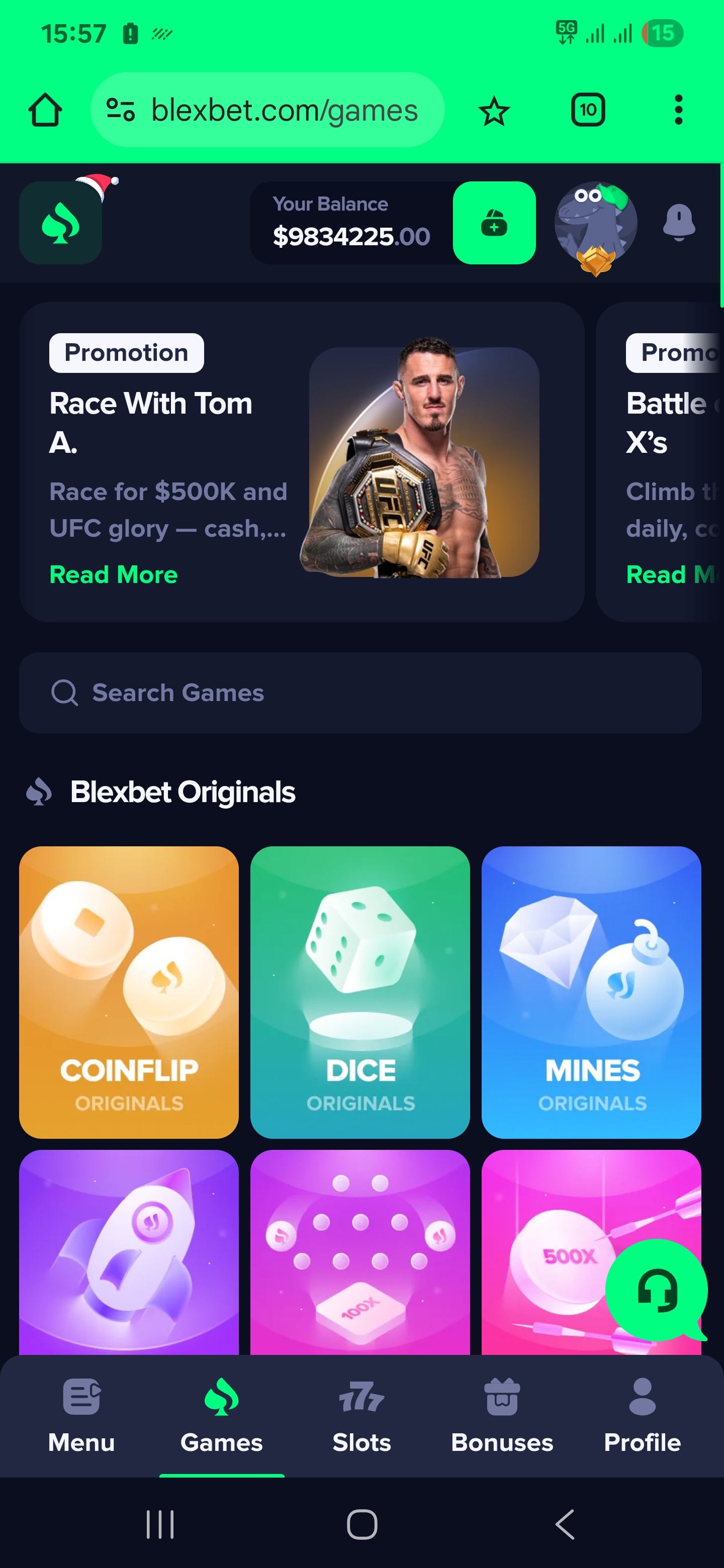Launch the Mines Originals game

(x=591, y=992)
